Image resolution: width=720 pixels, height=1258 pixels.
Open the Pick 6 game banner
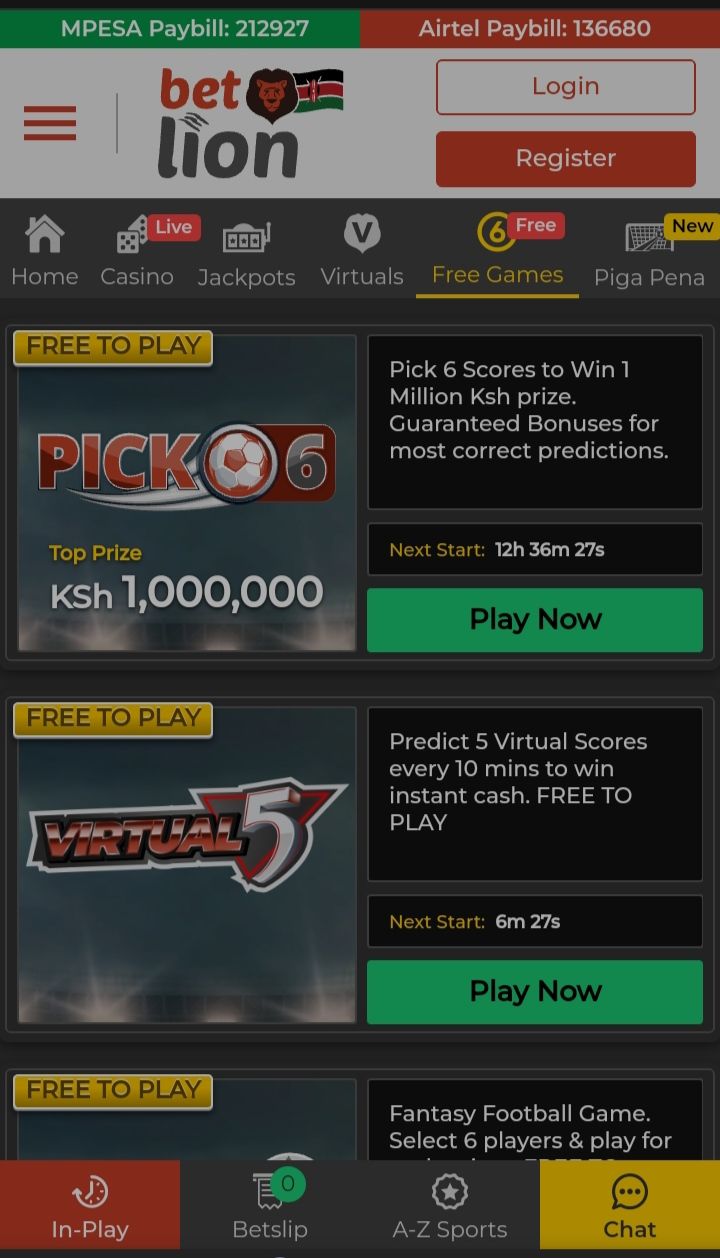(x=187, y=494)
